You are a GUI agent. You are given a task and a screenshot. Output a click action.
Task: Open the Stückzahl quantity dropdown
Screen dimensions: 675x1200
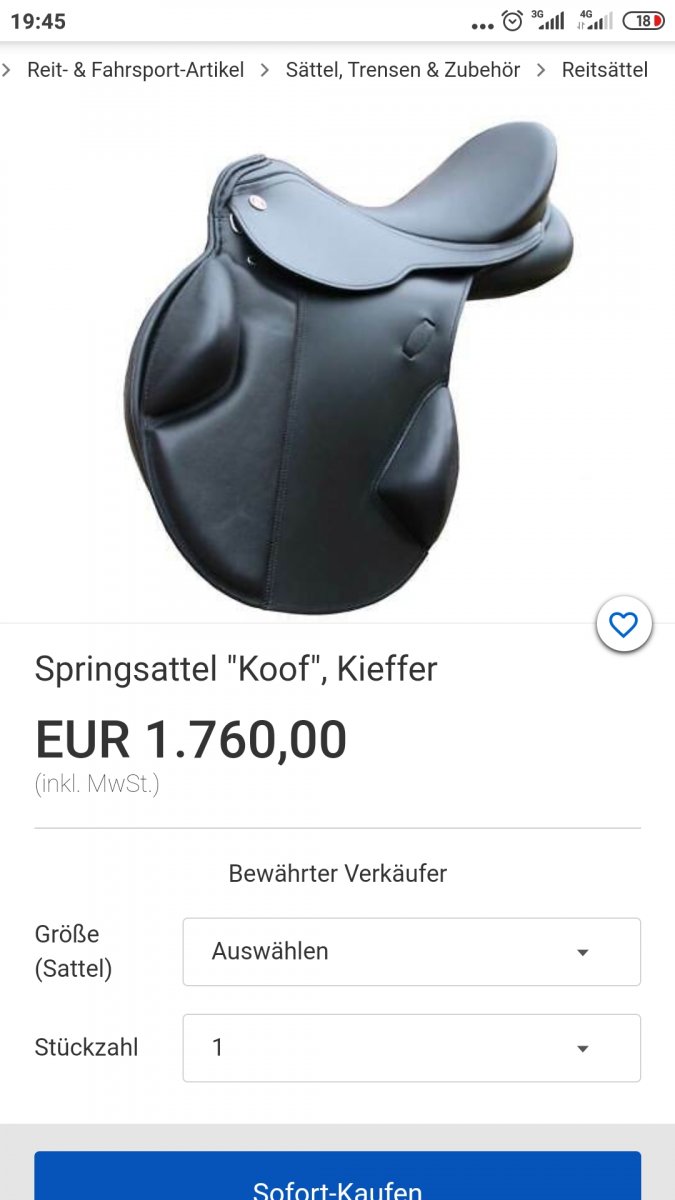click(x=411, y=1048)
